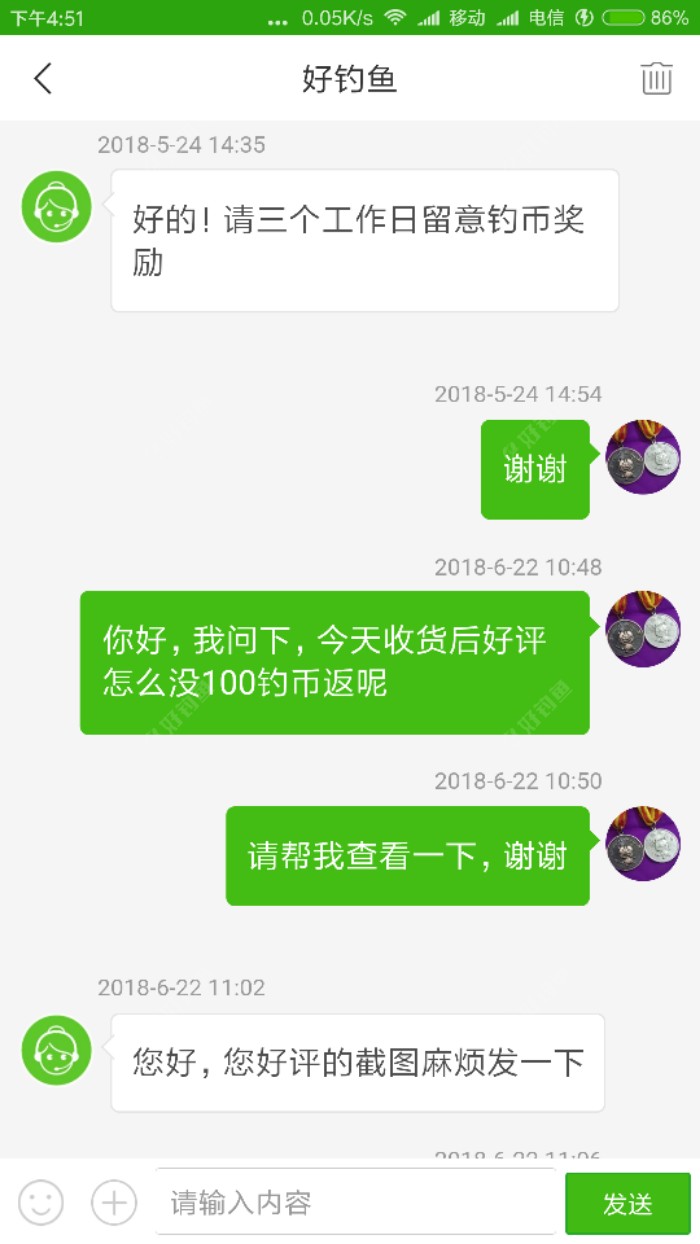Focus the 请输入内容 message field
700x1244 pixels.
click(355, 1202)
